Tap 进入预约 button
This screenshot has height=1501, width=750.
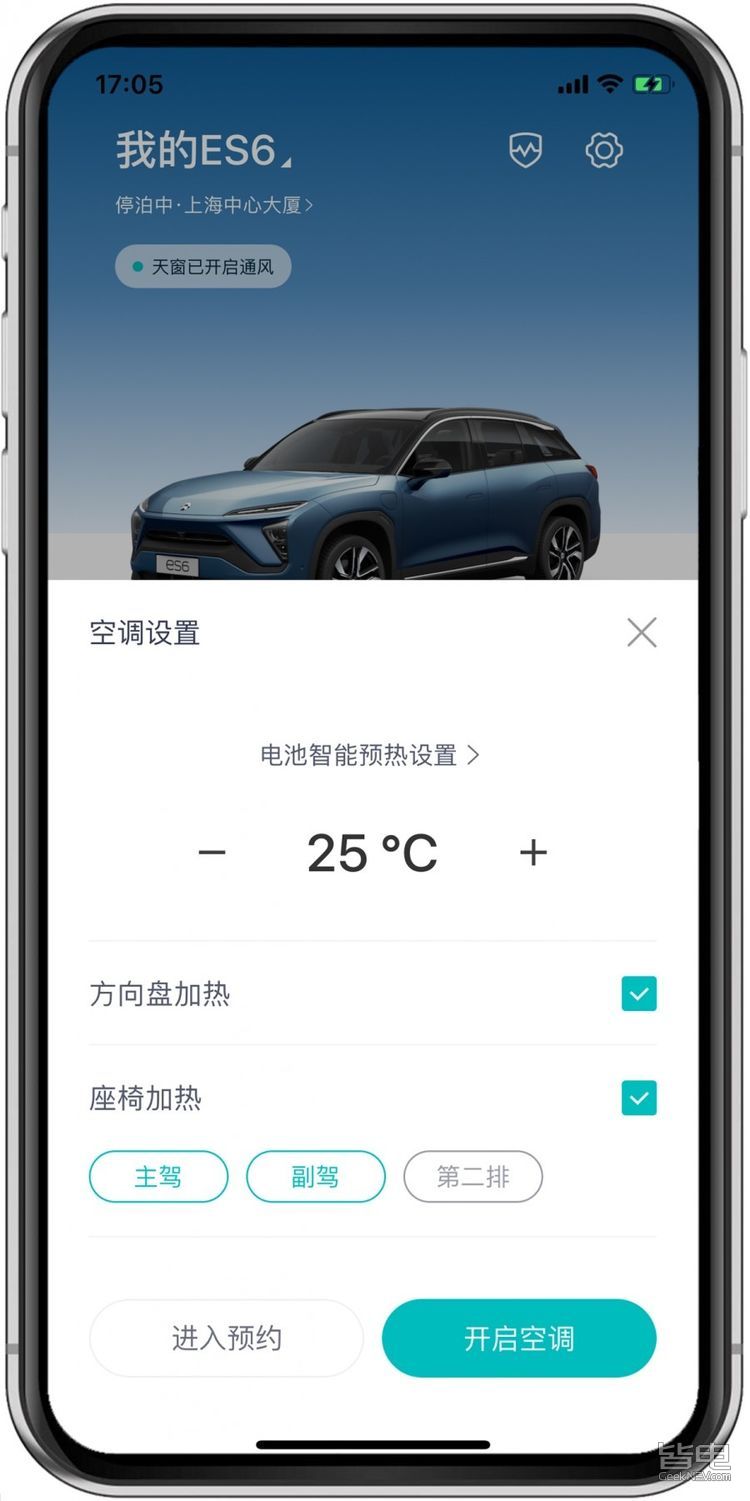(x=227, y=1338)
